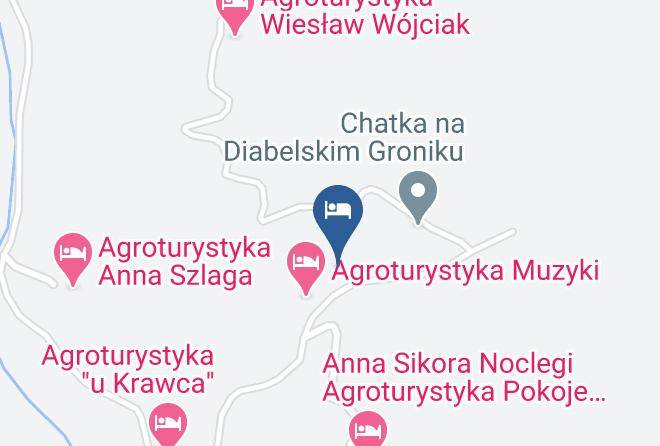Viewport: 660px width, 446px height.
Task: Open the Anna Sikora Noclegi lodging pin
Action: coord(368,428)
